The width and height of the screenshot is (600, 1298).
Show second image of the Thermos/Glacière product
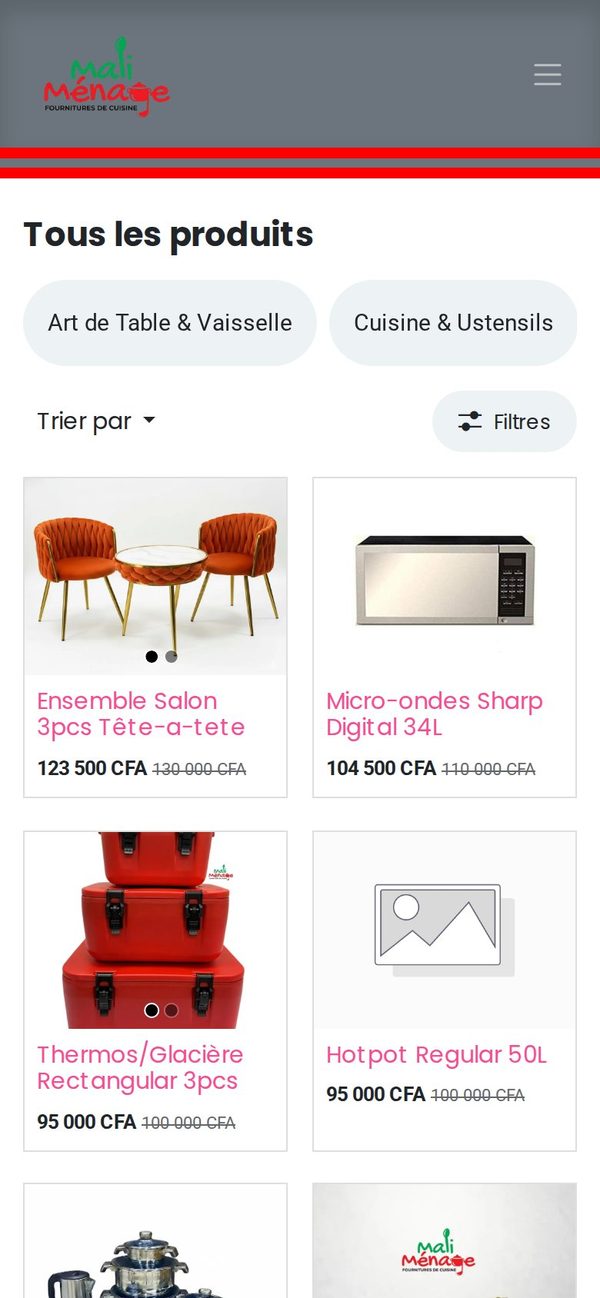point(171,1011)
